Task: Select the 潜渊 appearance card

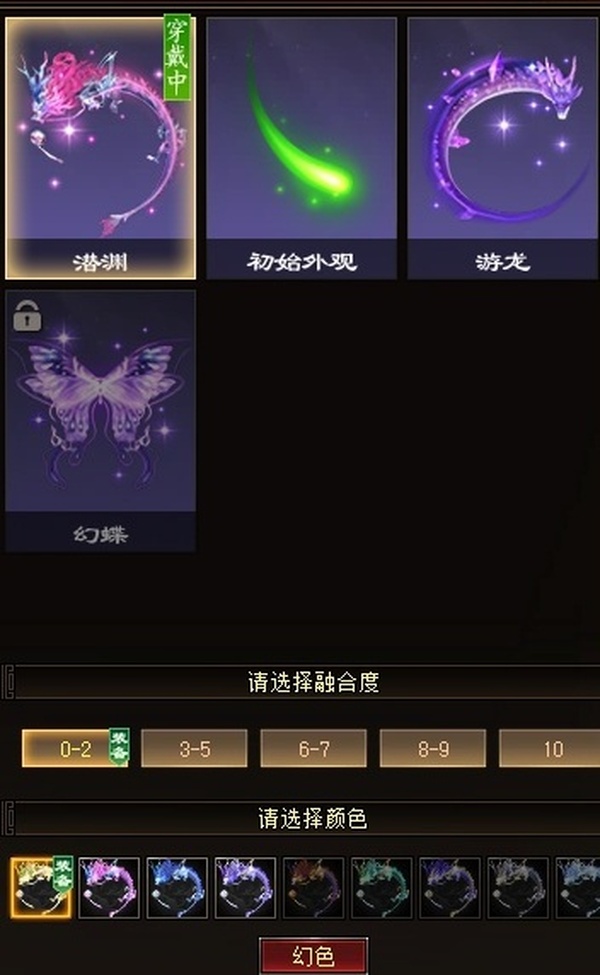Action: coord(100,147)
